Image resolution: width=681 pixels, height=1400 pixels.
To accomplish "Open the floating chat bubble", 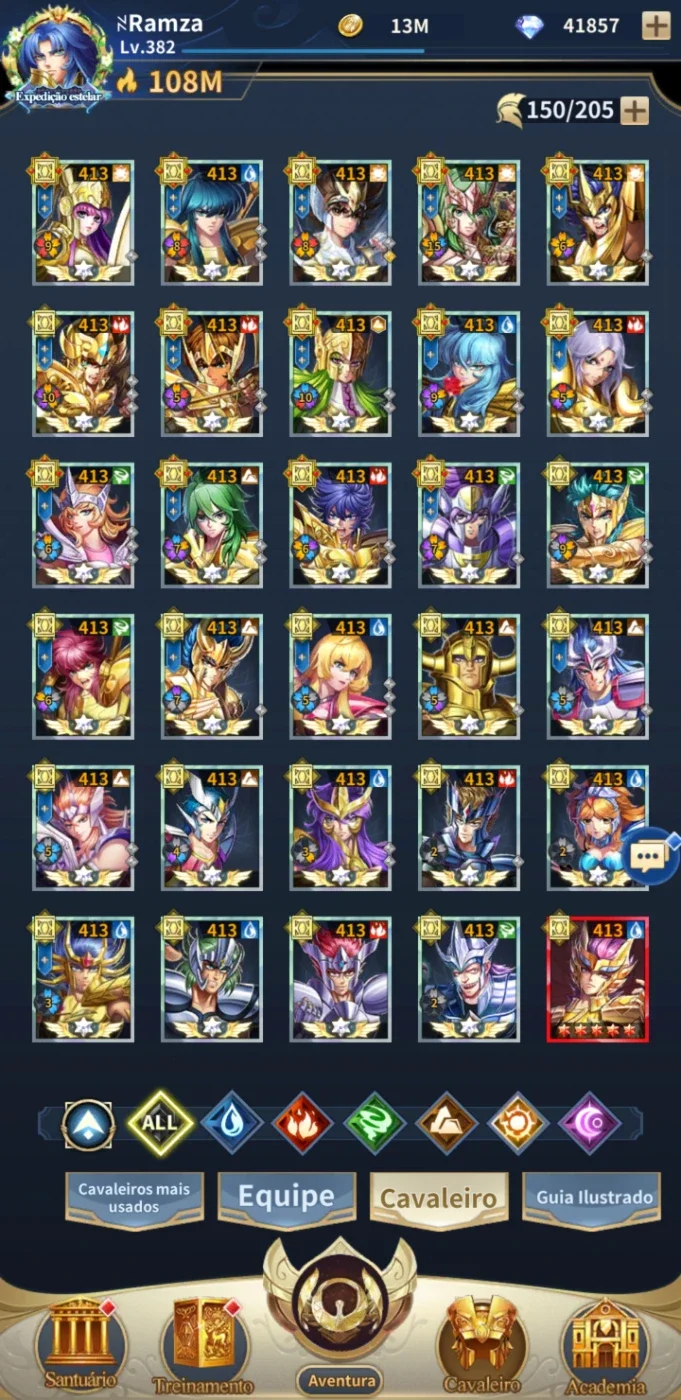I will coord(649,857).
